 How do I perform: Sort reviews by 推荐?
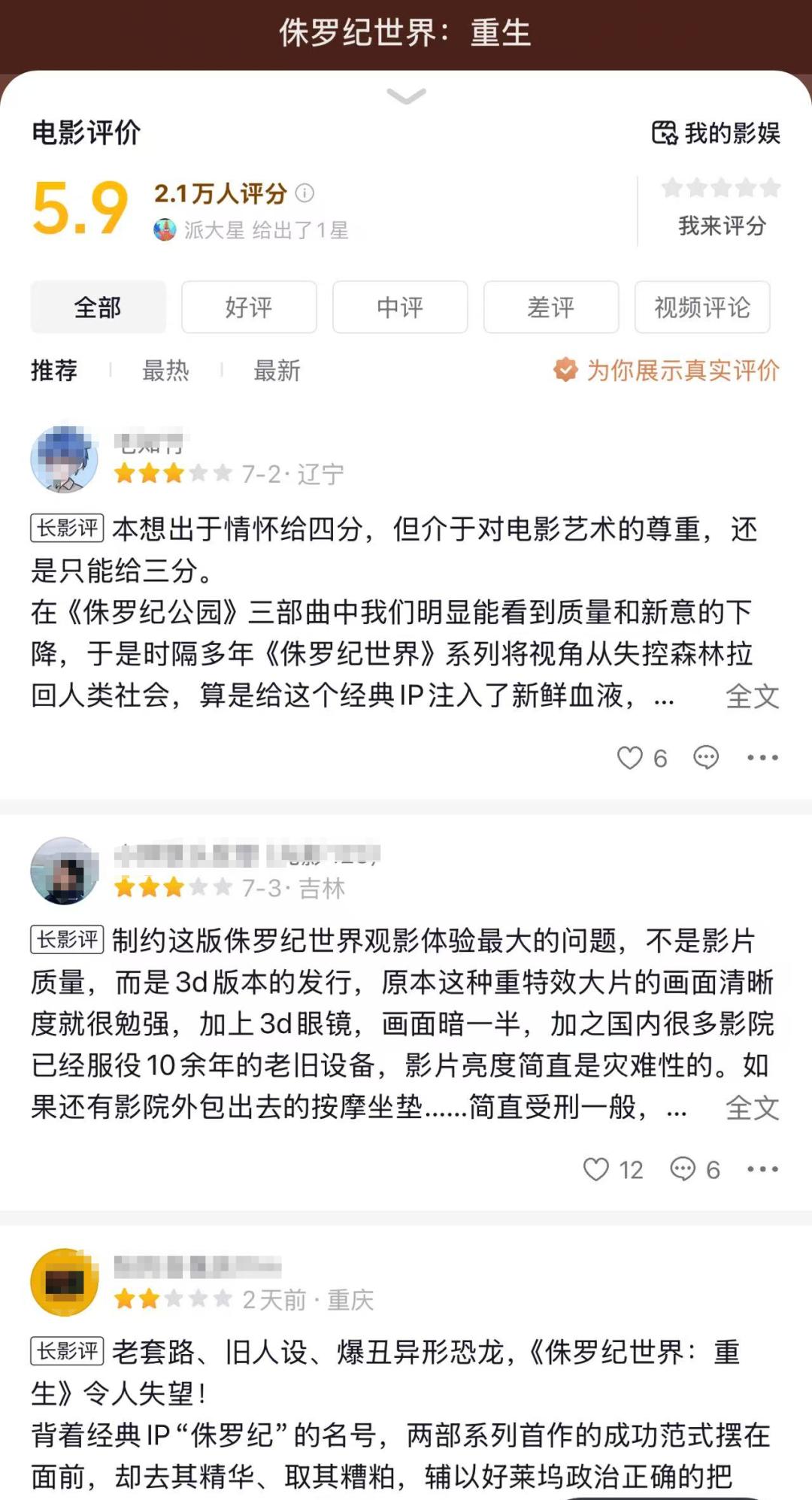click(x=54, y=370)
